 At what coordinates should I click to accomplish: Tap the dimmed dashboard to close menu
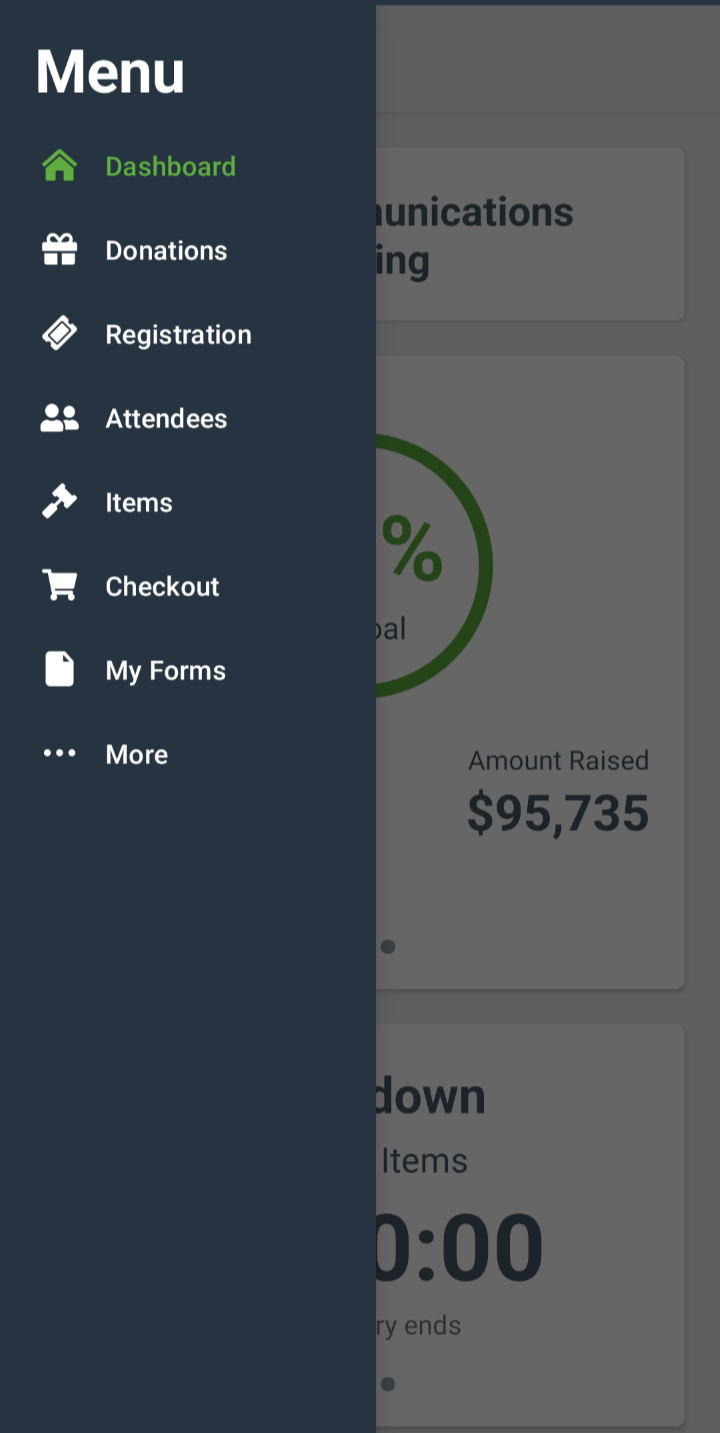tap(548, 716)
